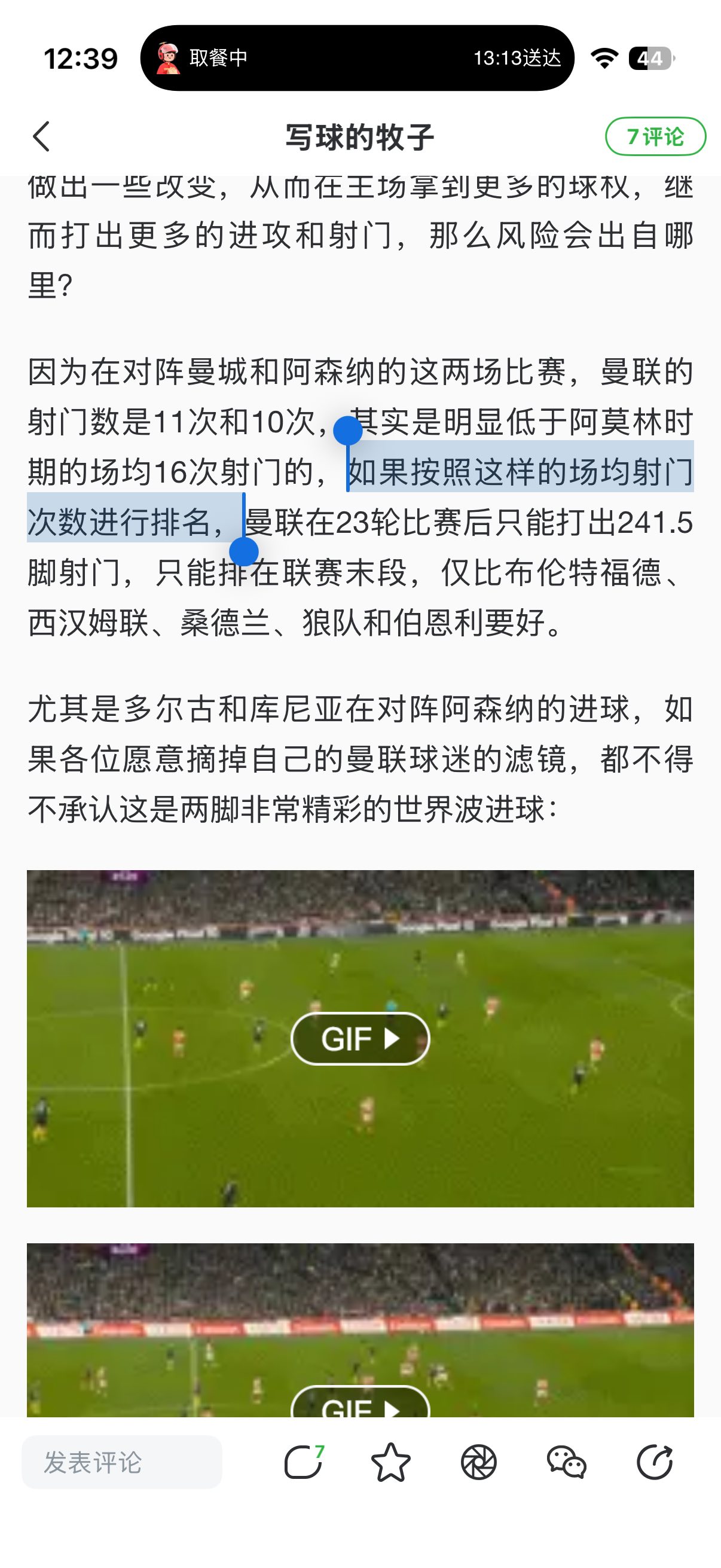Share to WeChat Moments
Image resolution: width=721 pixels, height=1568 pixels.
[x=479, y=1462]
